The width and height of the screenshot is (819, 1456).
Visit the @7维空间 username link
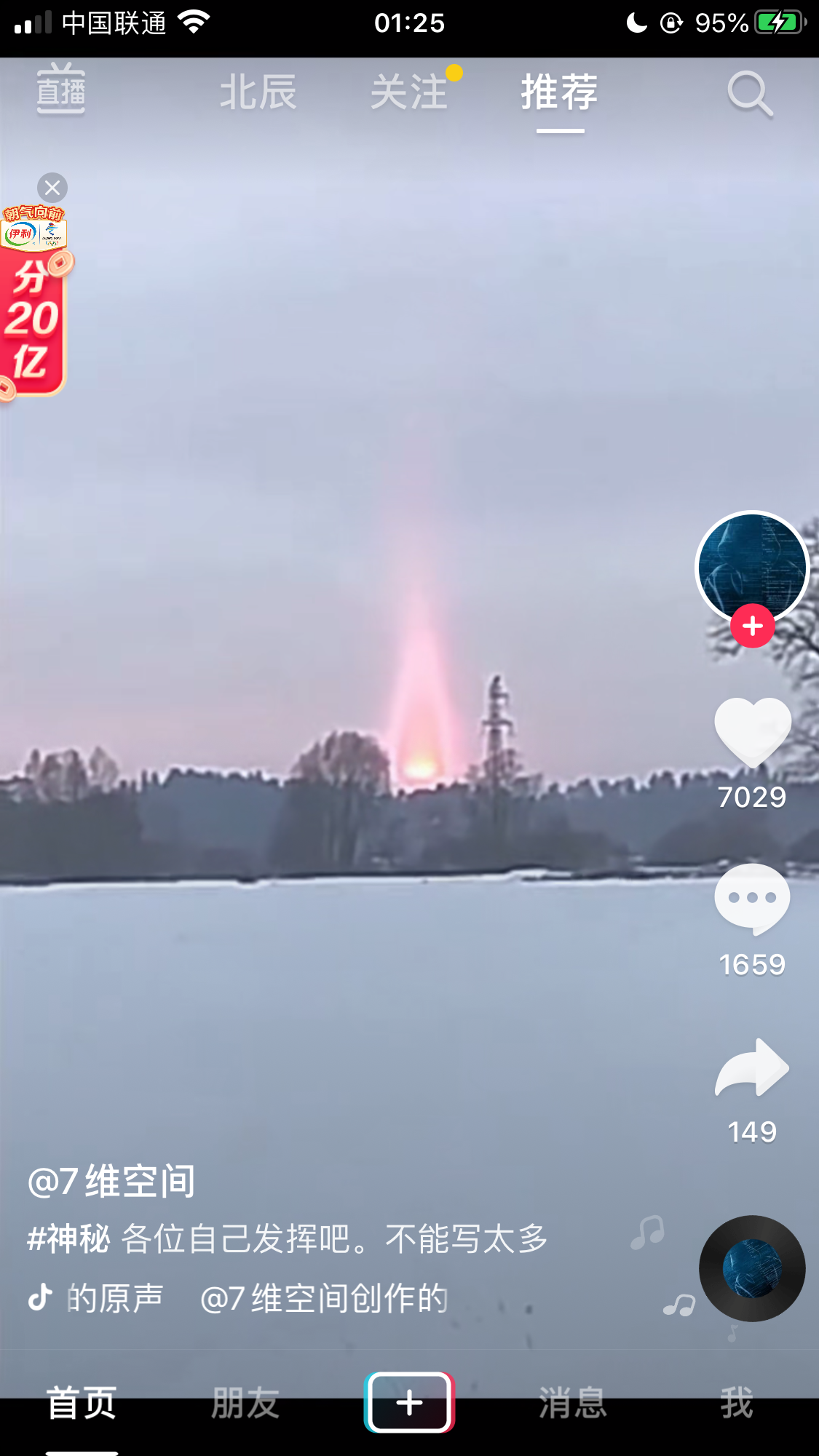pos(111,1180)
